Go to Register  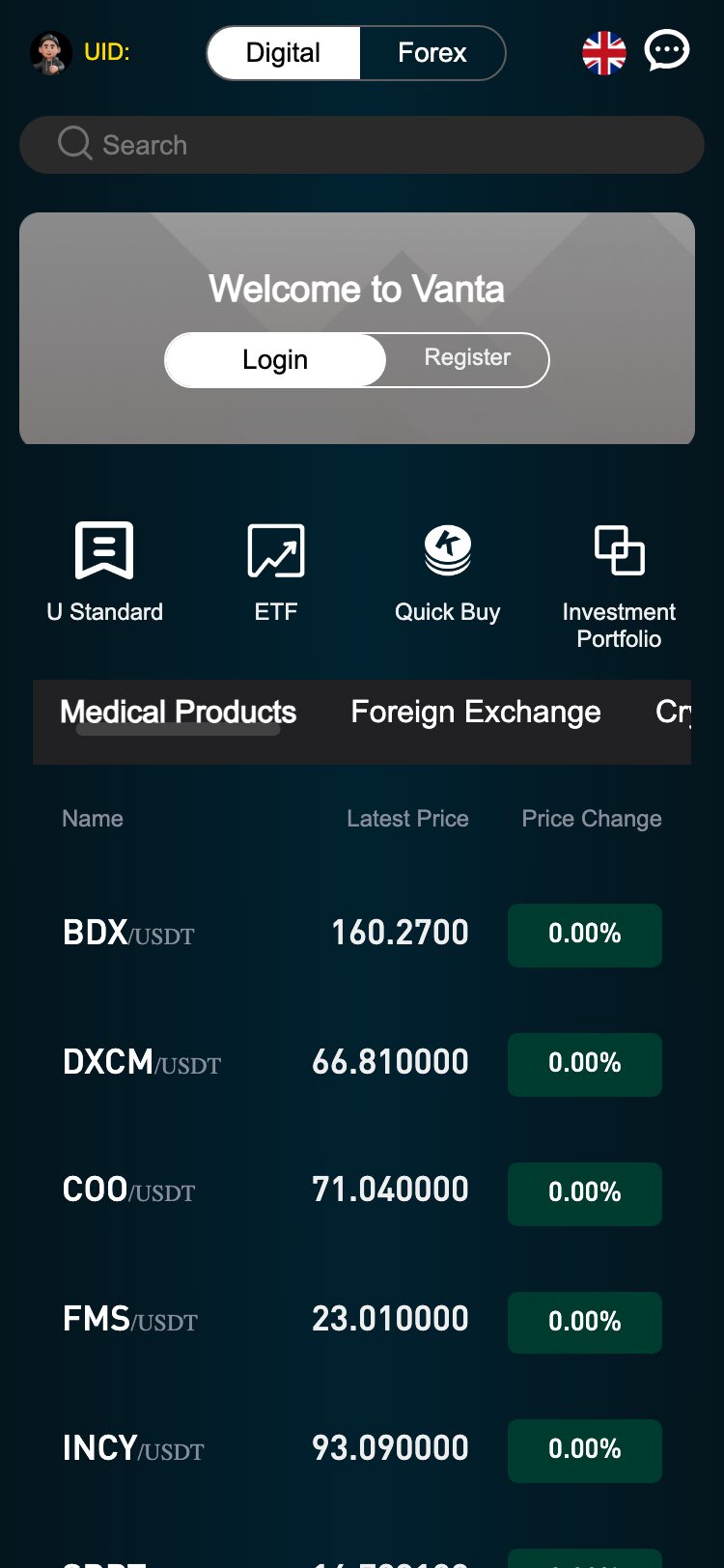(x=467, y=358)
